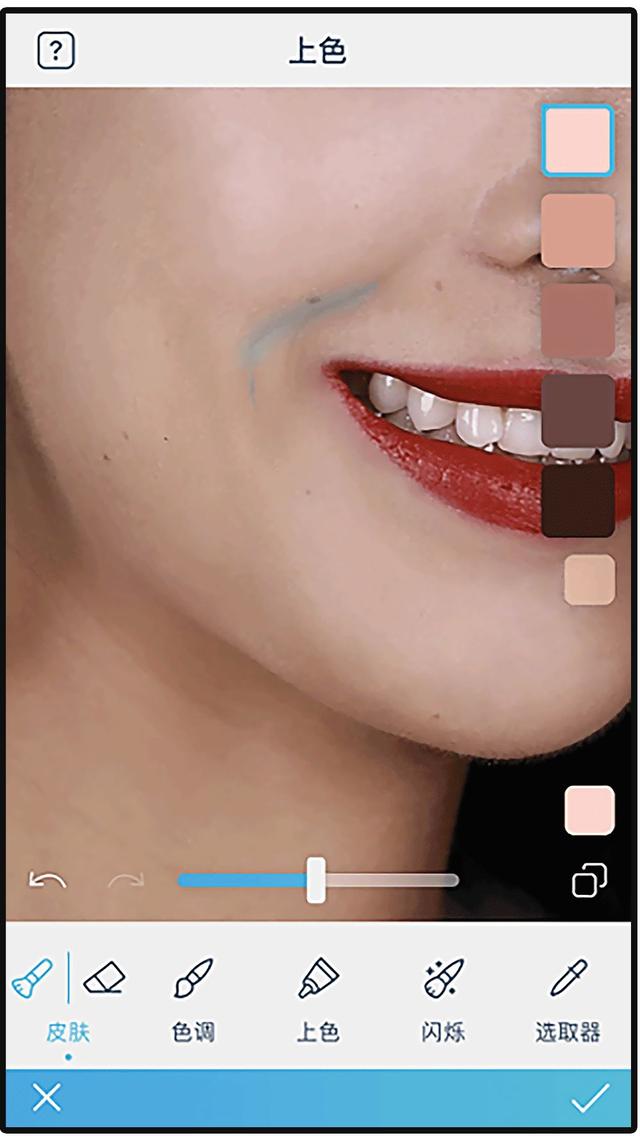Cancel edits with the X button
This screenshot has height=1140, width=640.
pyautogui.click(x=47, y=1097)
